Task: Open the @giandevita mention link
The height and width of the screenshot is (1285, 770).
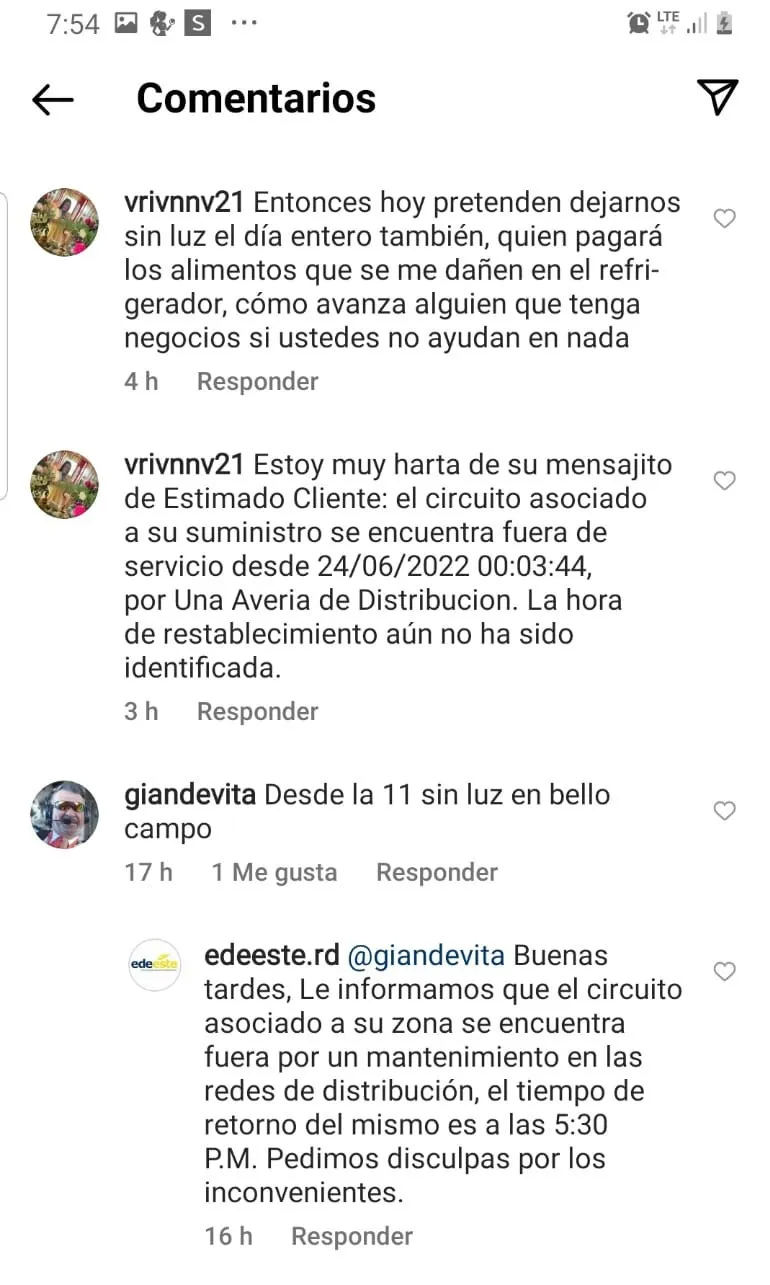Action: click(425, 955)
